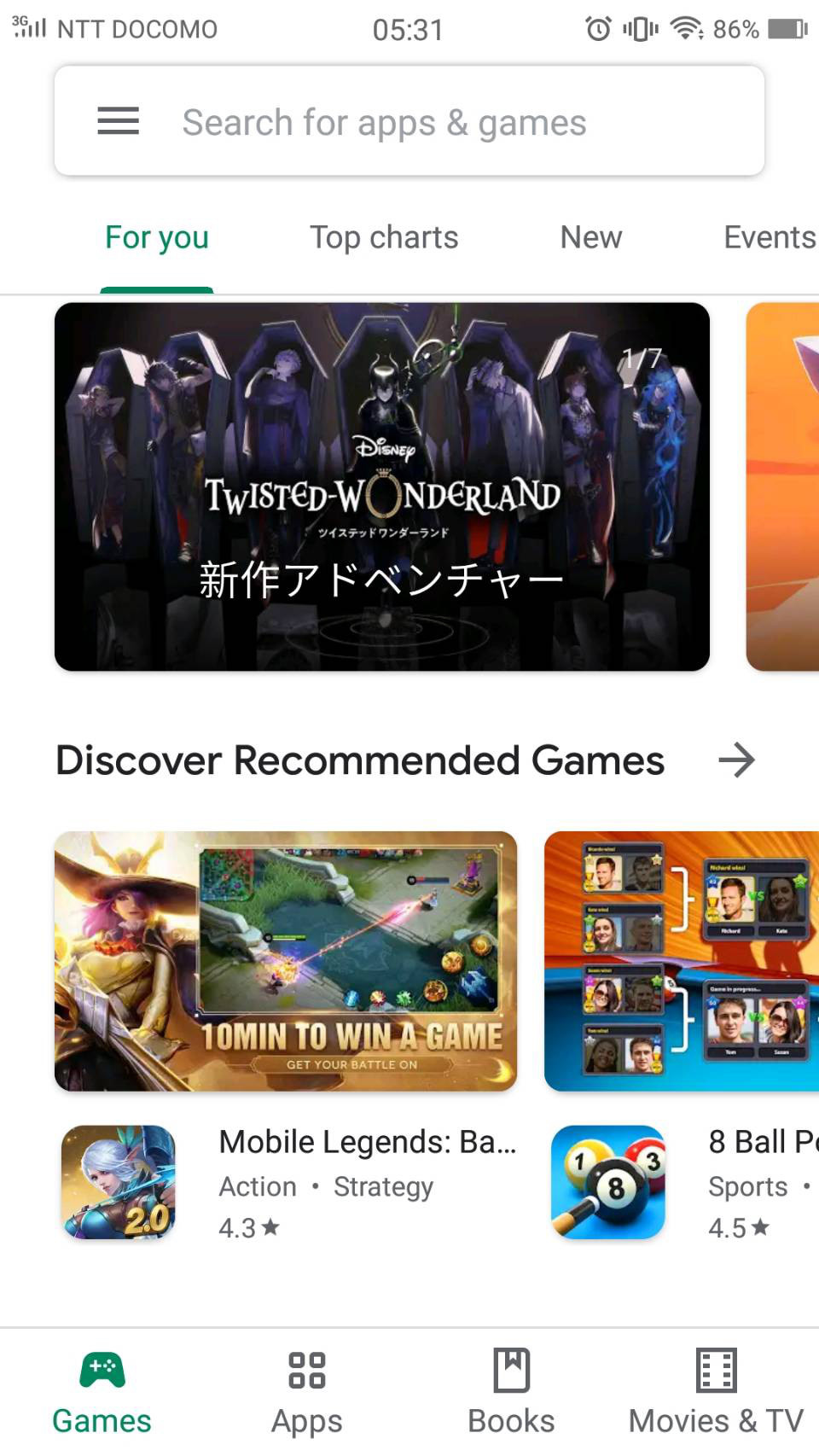
Task: Select the For you tab
Action: [157, 237]
